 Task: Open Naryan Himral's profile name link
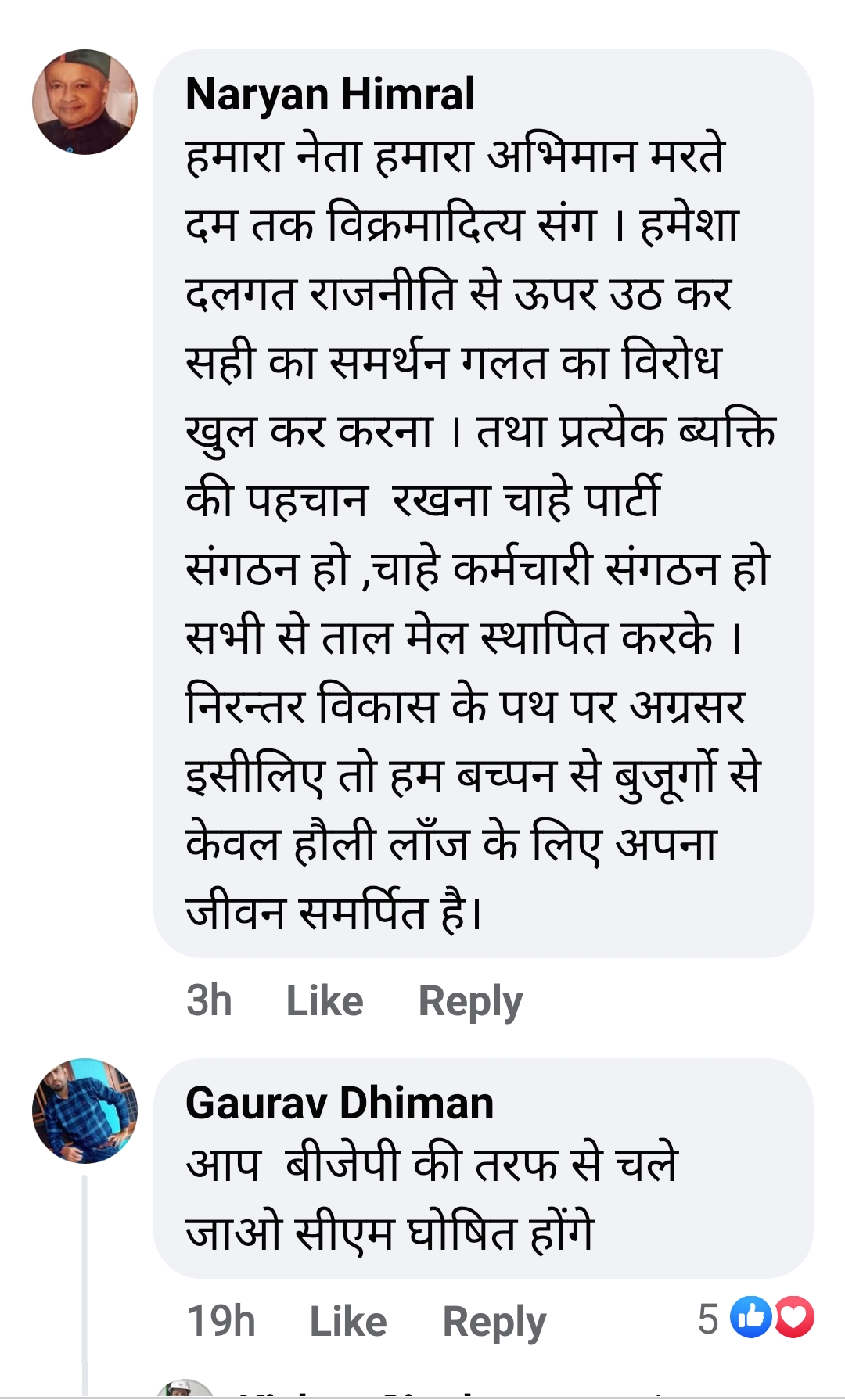click(x=329, y=95)
